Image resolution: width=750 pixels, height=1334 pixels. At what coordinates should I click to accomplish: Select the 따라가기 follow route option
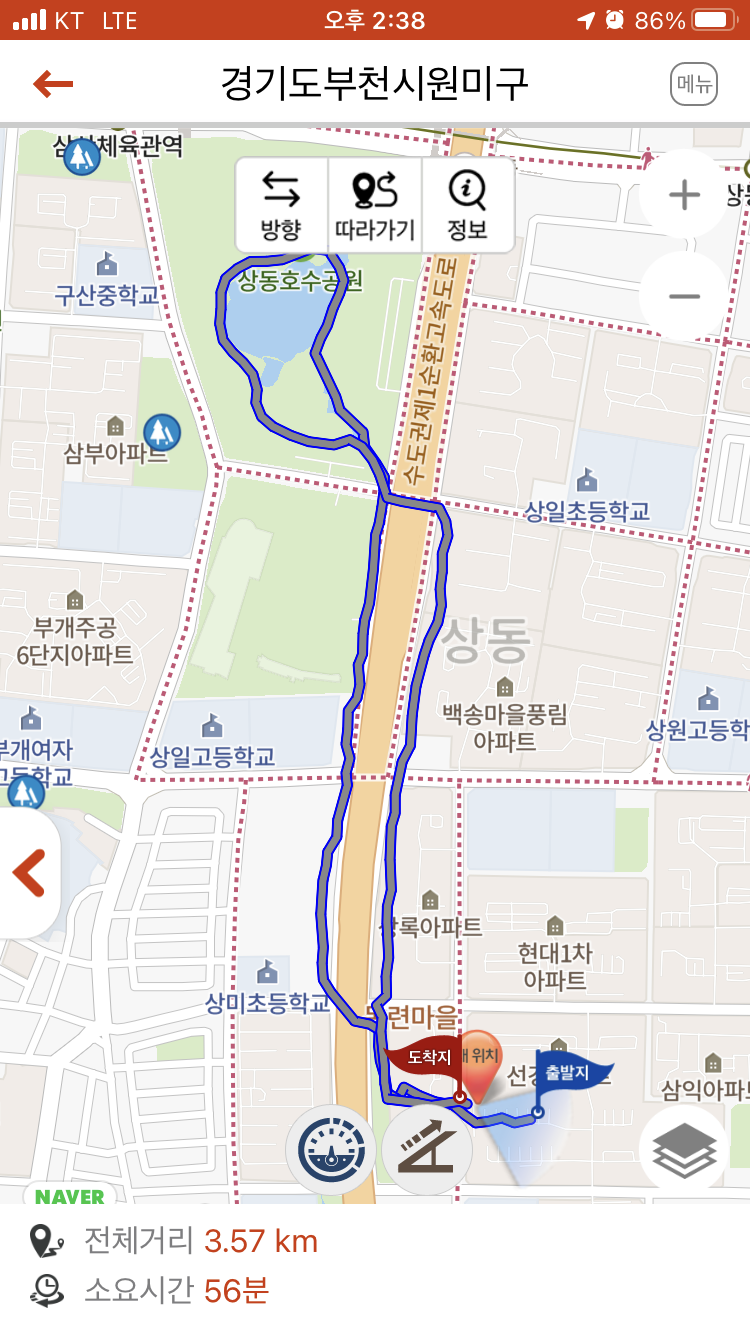(375, 205)
